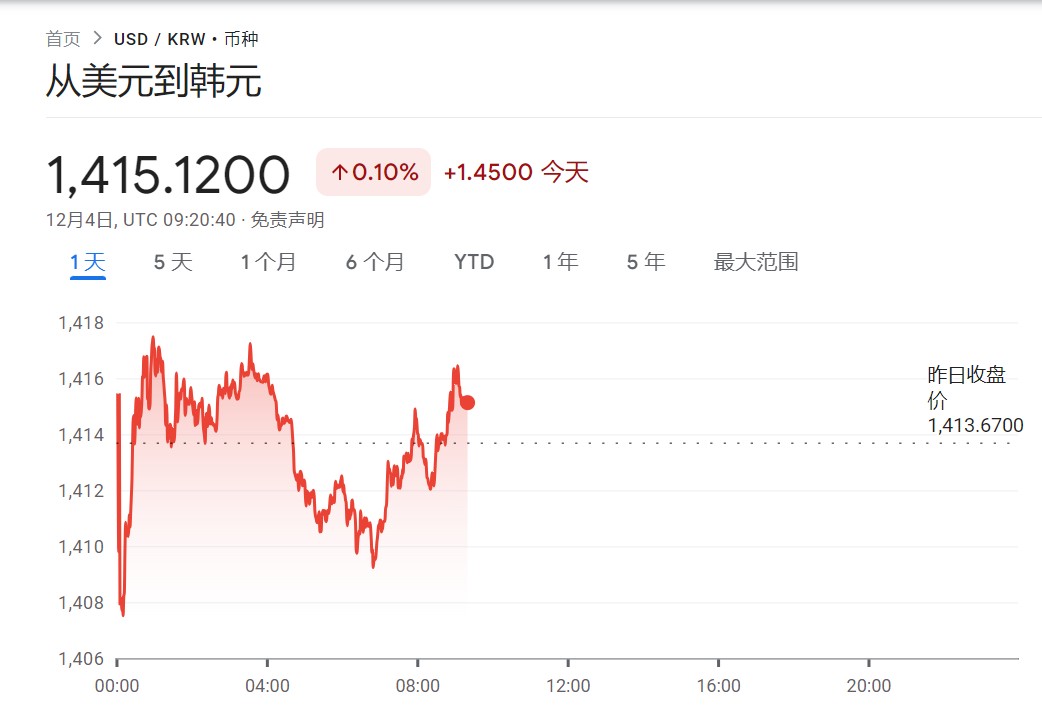The height and width of the screenshot is (719, 1042).
Task: View the 1 年 chart range
Action: [560, 263]
